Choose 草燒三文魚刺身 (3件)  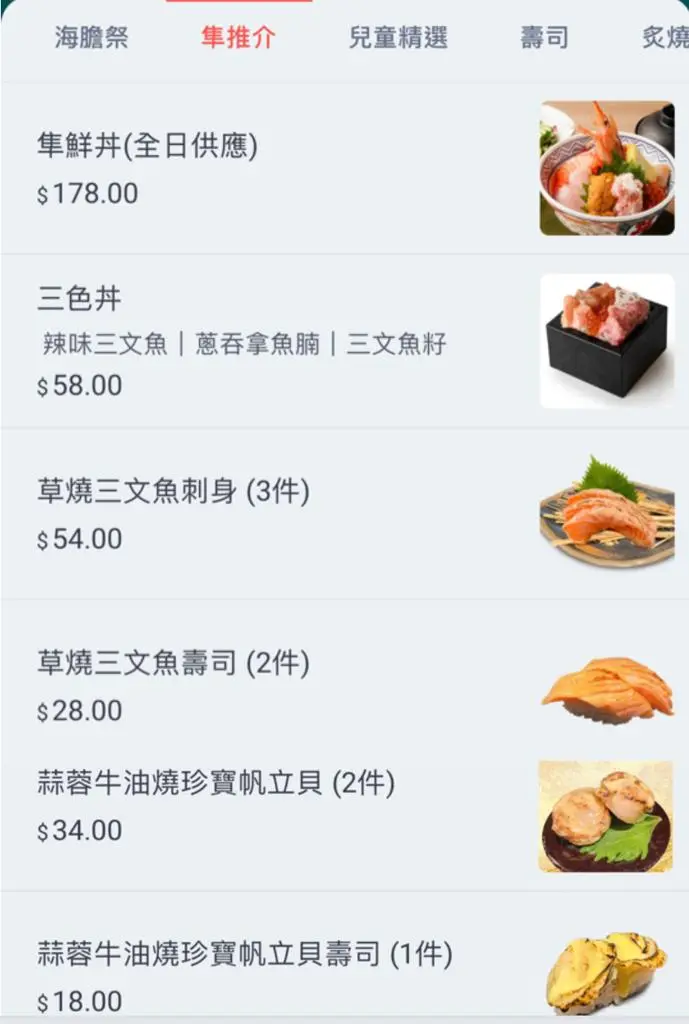[x=173, y=492]
